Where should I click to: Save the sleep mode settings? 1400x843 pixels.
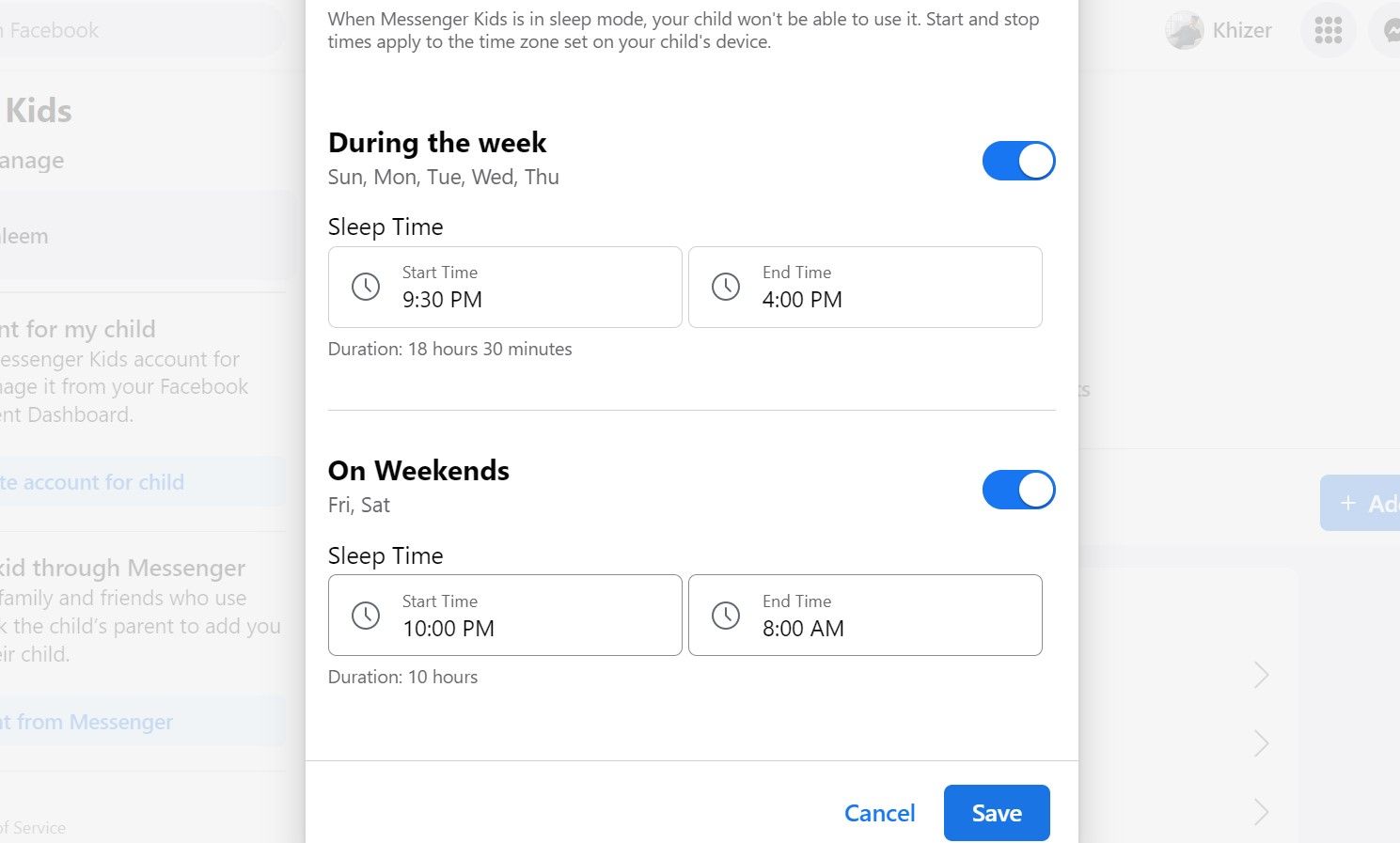click(996, 813)
